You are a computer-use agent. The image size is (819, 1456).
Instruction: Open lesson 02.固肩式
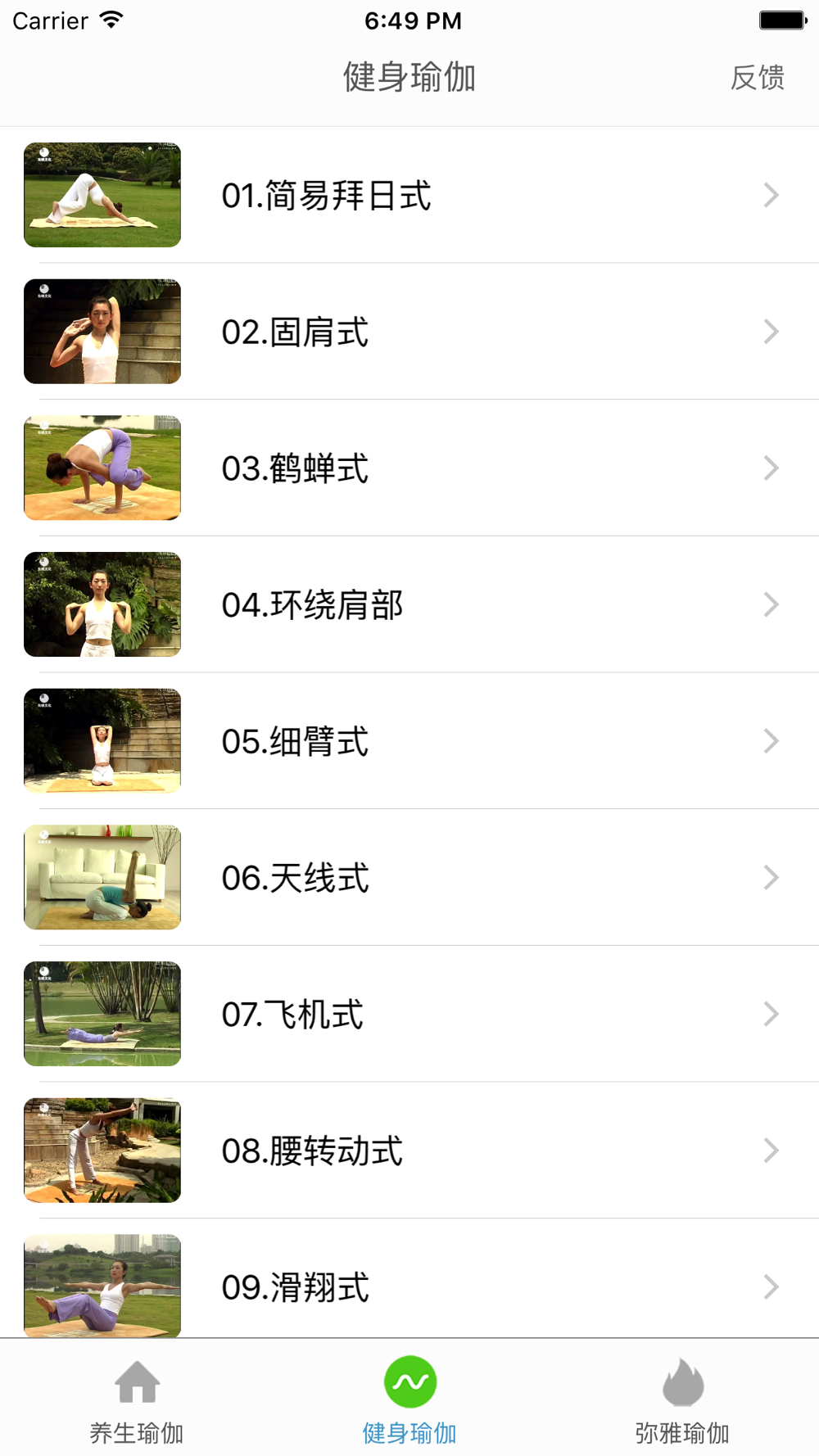(409, 332)
